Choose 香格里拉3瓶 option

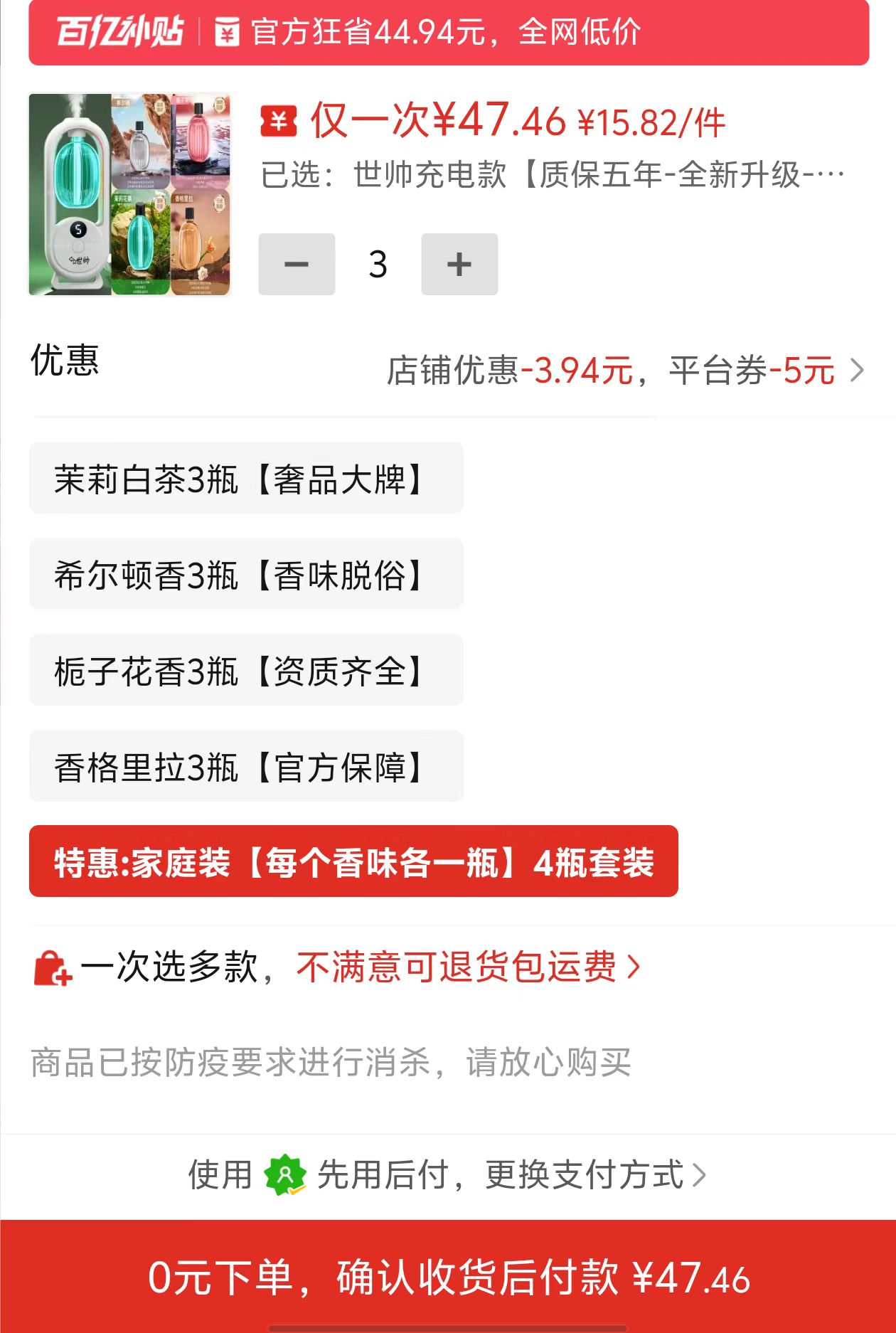[x=246, y=767]
